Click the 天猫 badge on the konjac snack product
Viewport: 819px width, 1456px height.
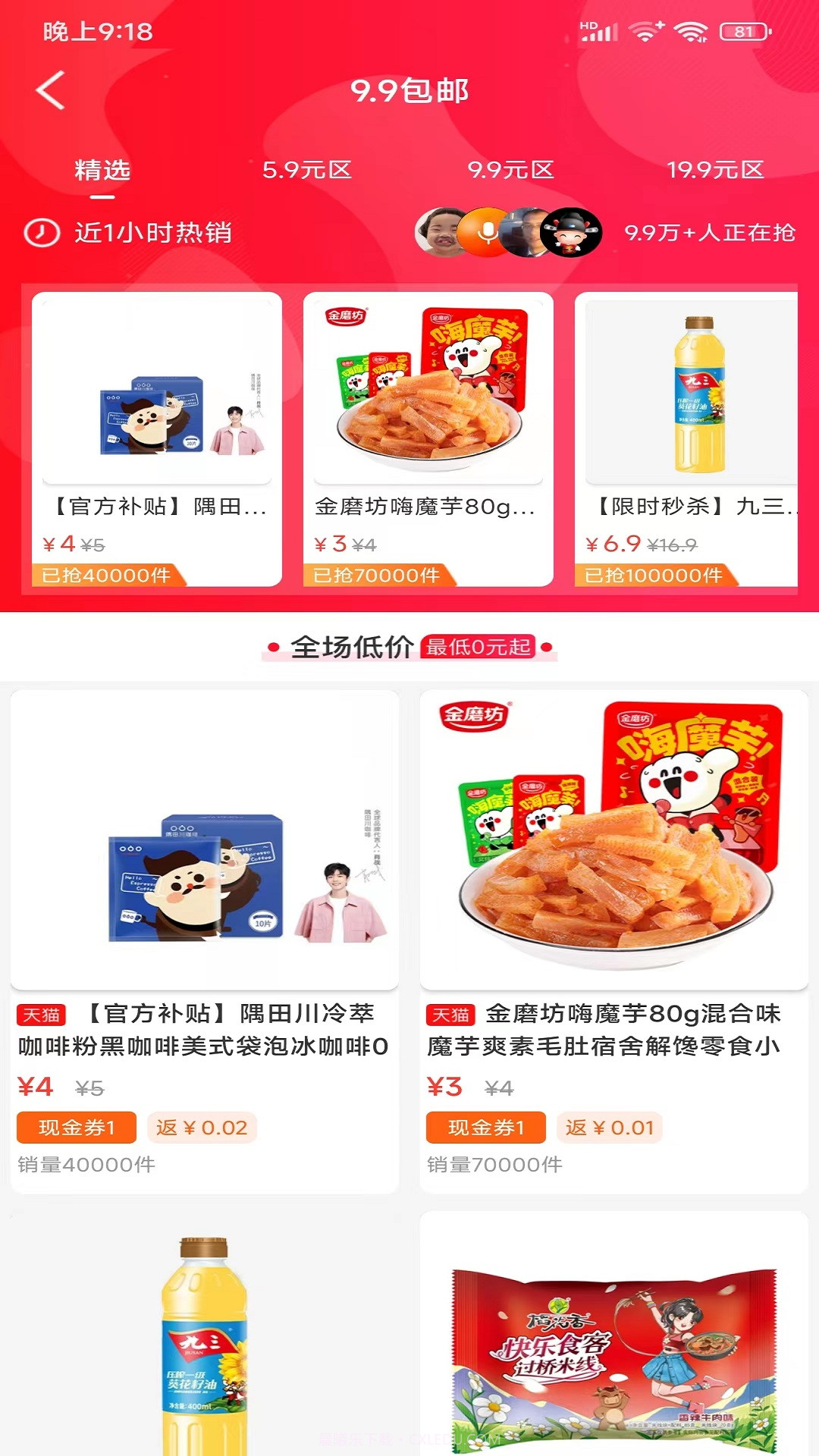tap(450, 1015)
